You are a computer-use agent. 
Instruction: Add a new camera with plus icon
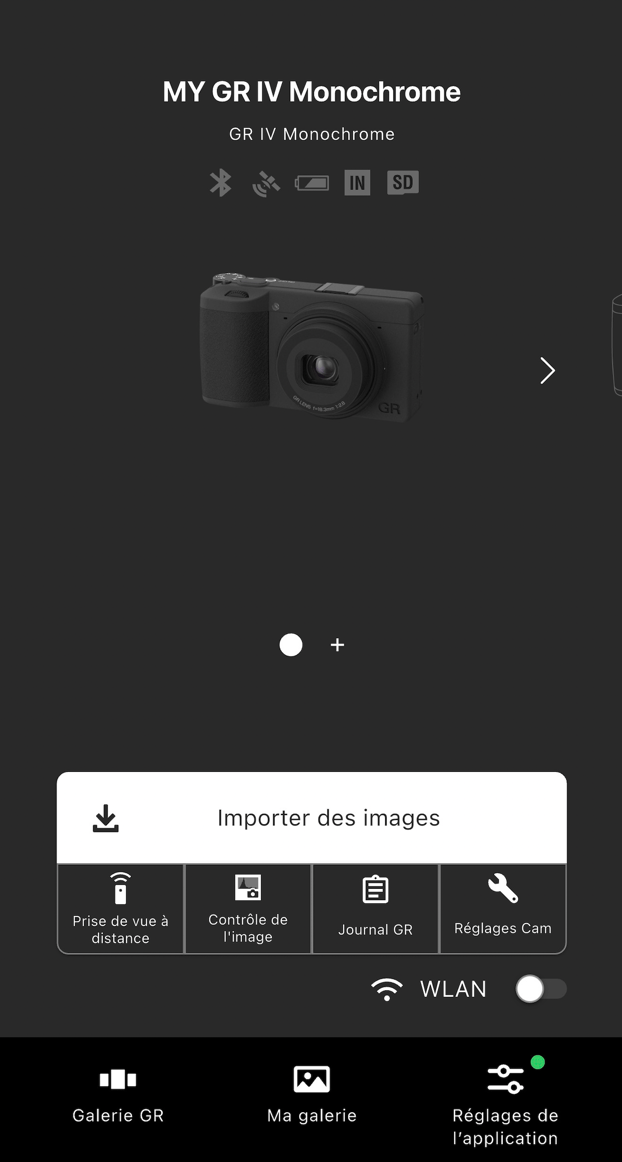pyautogui.click(x=338, y=645)
